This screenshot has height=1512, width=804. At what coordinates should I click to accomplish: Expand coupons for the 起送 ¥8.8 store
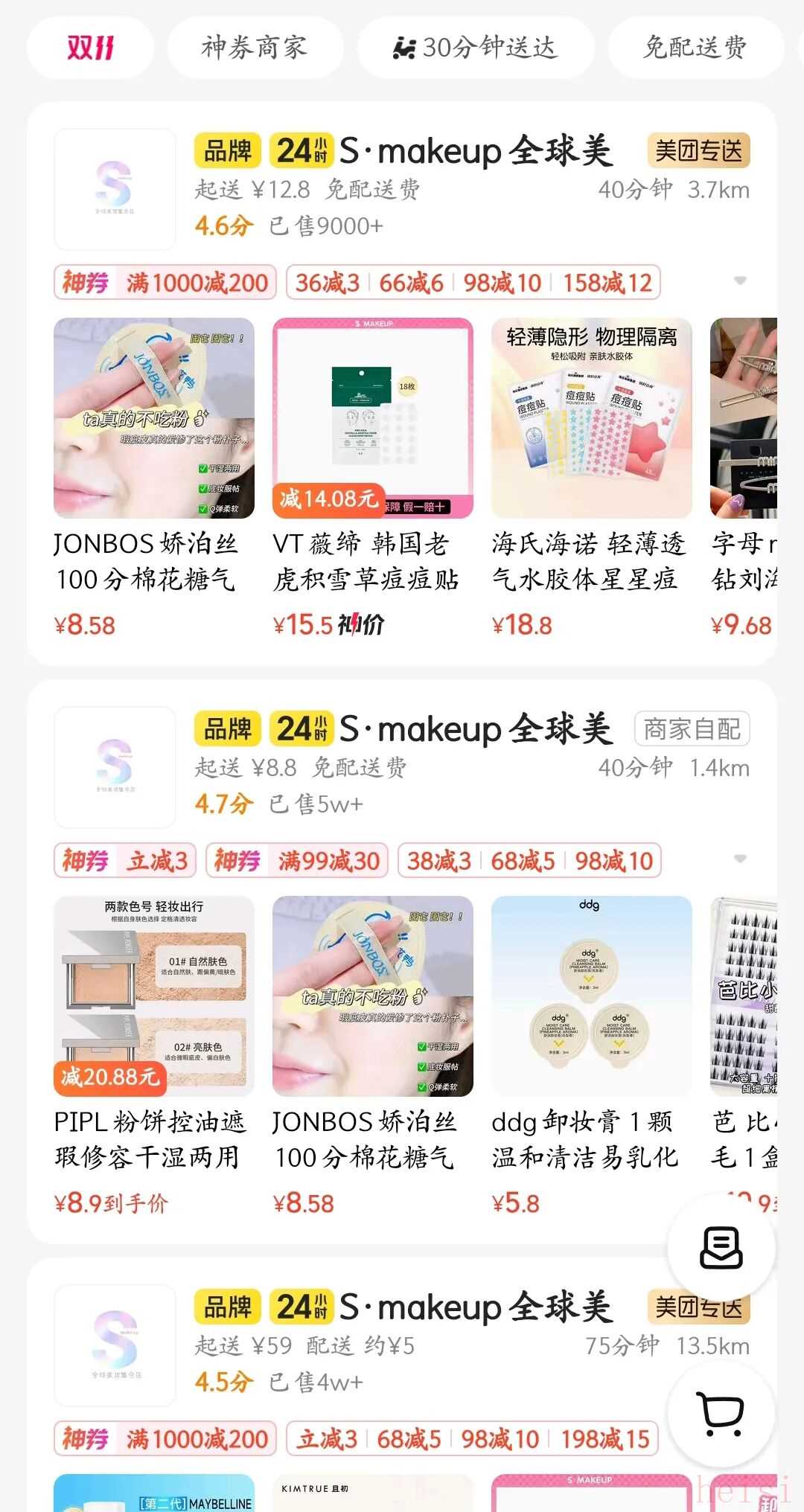click(x=740, y=859)
